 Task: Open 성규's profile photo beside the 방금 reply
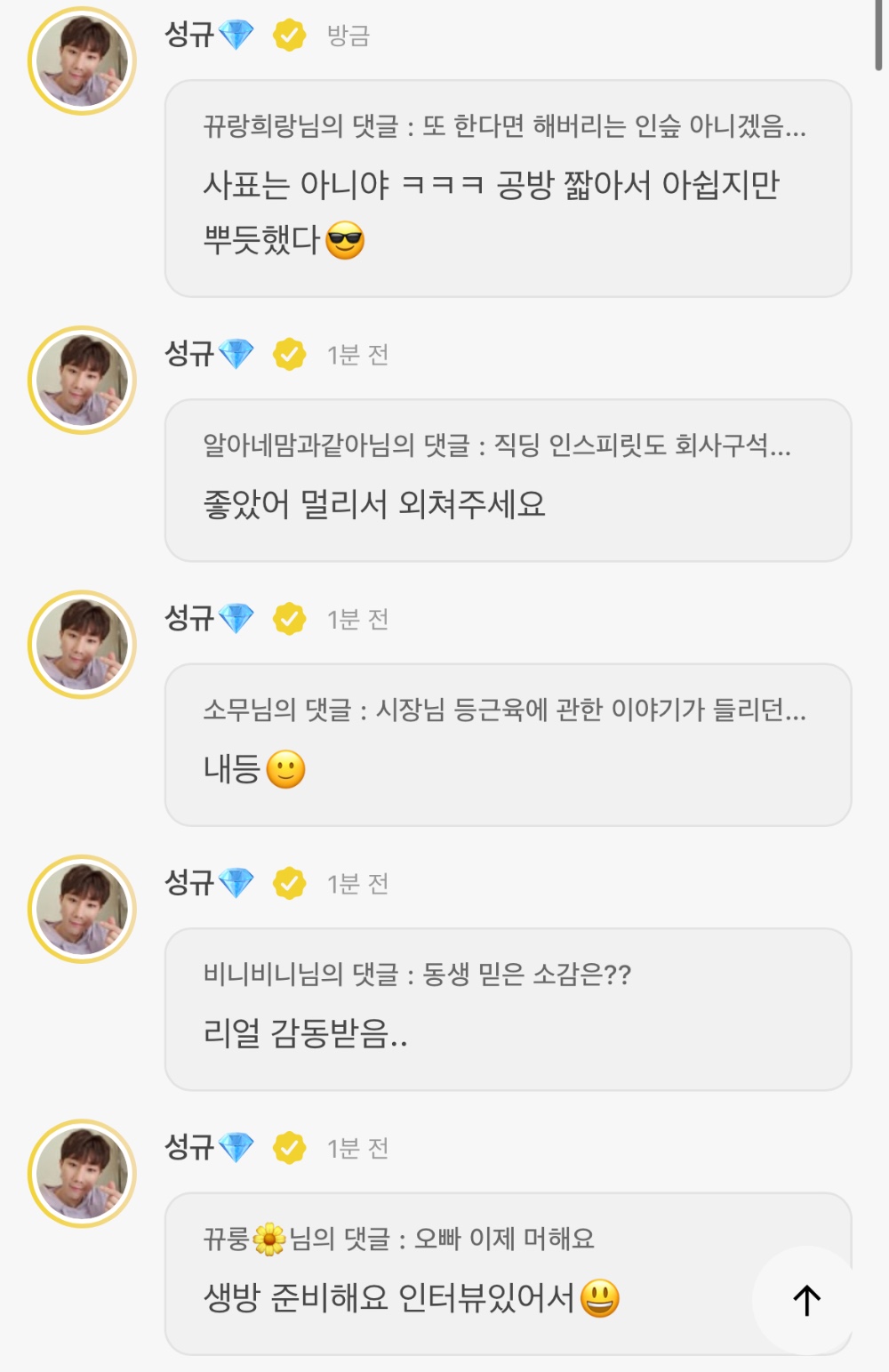pos(82,61)
